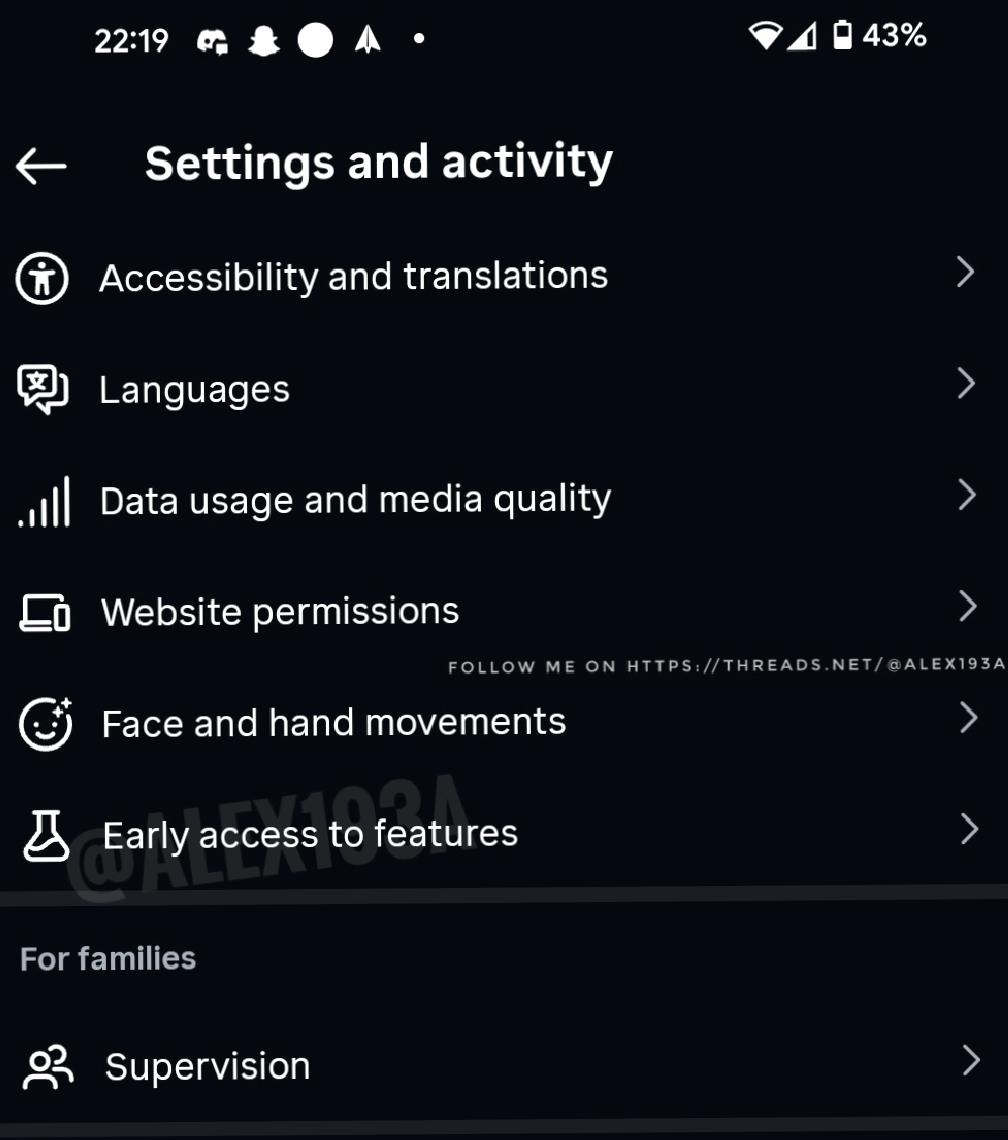Open Website permissions
The width and height of the screenshot is (1008, 1140).
tap(280, 611)
